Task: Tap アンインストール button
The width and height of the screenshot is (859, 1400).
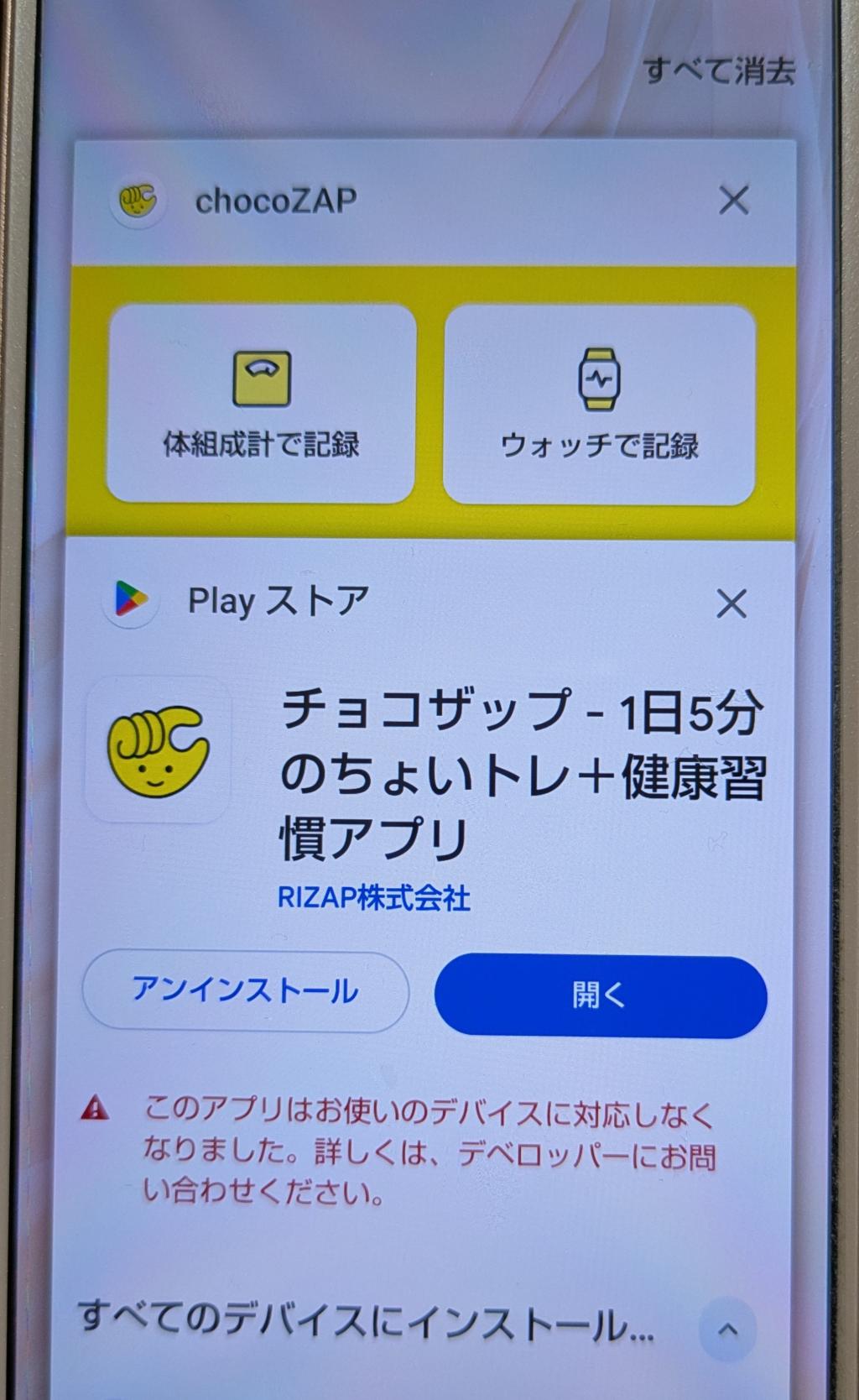Action: pyautogui.click(x=245, y=991)
